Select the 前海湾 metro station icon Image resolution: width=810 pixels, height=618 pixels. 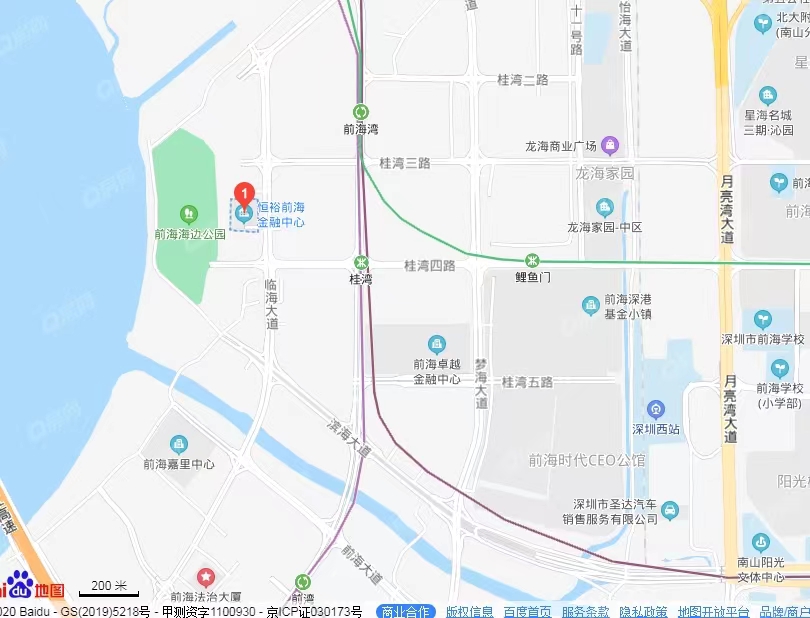360,112
